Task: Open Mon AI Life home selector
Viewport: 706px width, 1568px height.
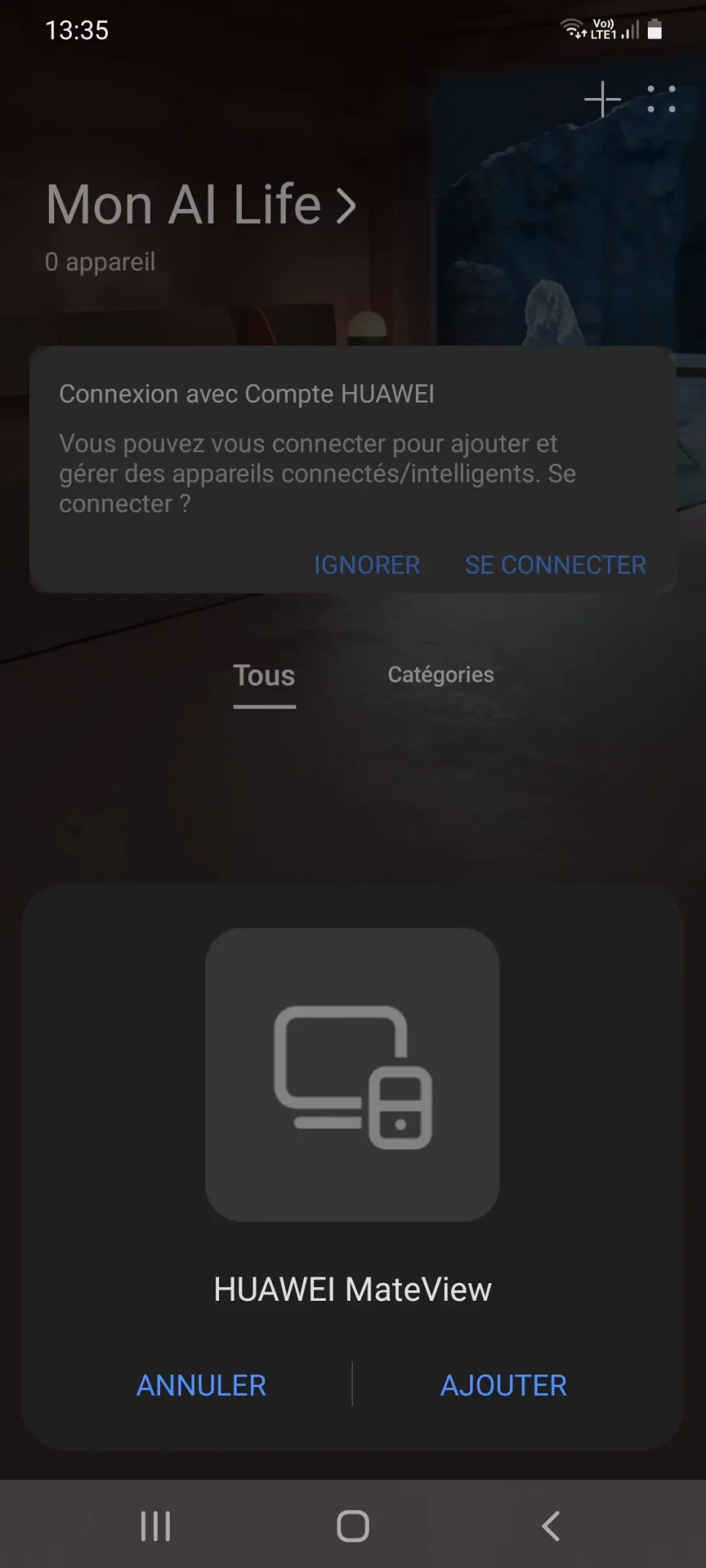Action: (201, 204)
